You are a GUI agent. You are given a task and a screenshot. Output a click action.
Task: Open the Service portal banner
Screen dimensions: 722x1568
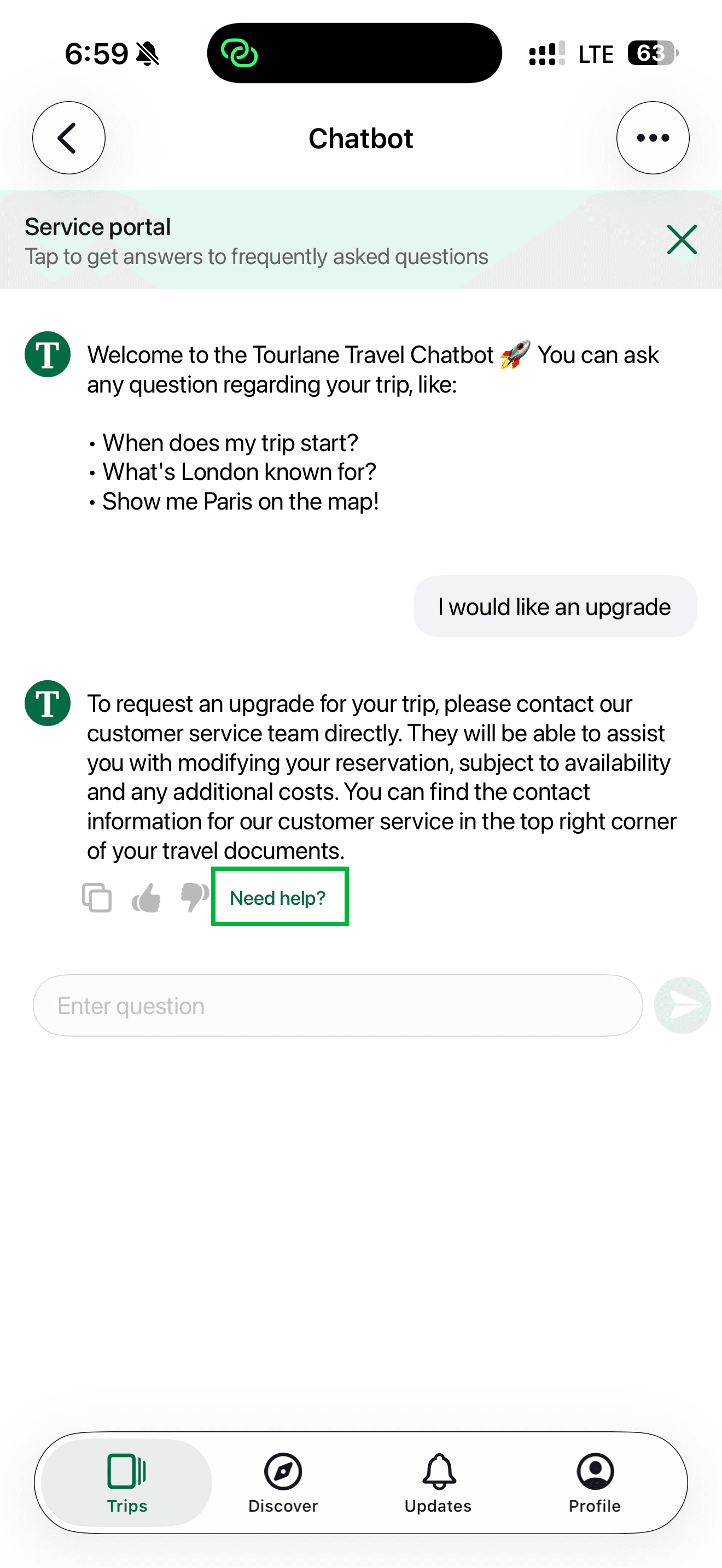[x=255, y=241]
